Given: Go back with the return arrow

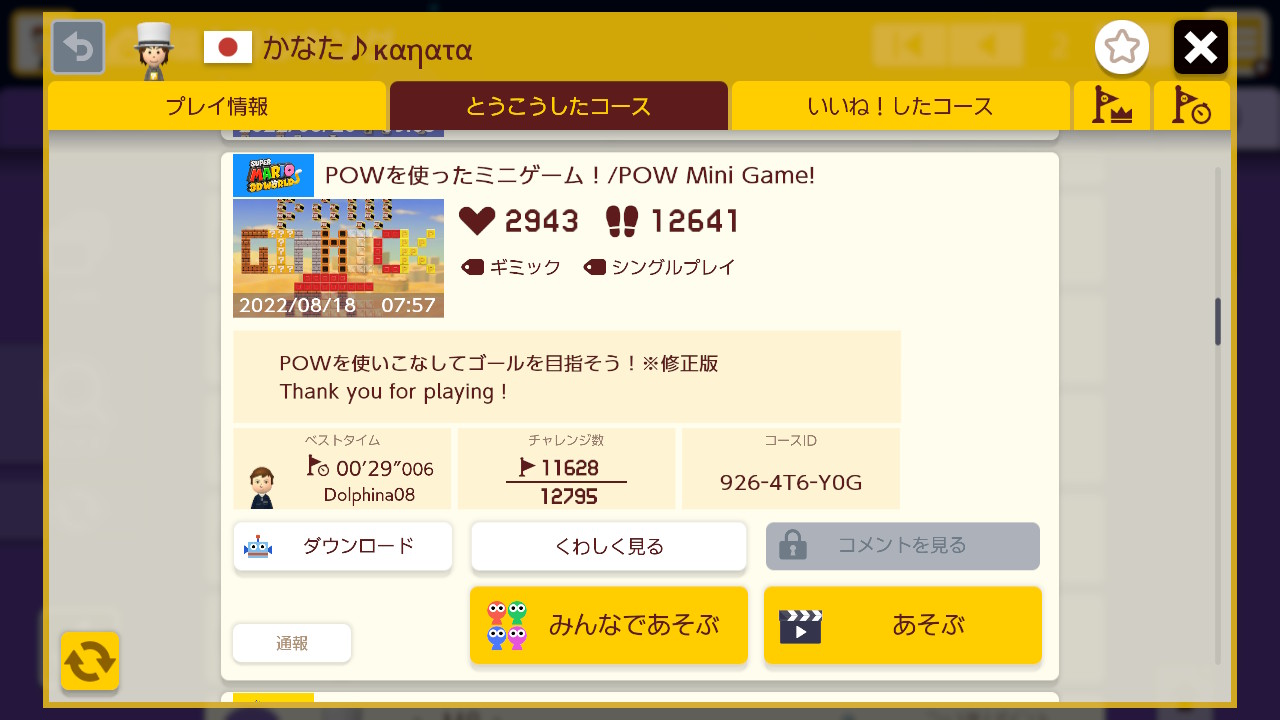Looking at the screenshot, I should click(78, 47).
